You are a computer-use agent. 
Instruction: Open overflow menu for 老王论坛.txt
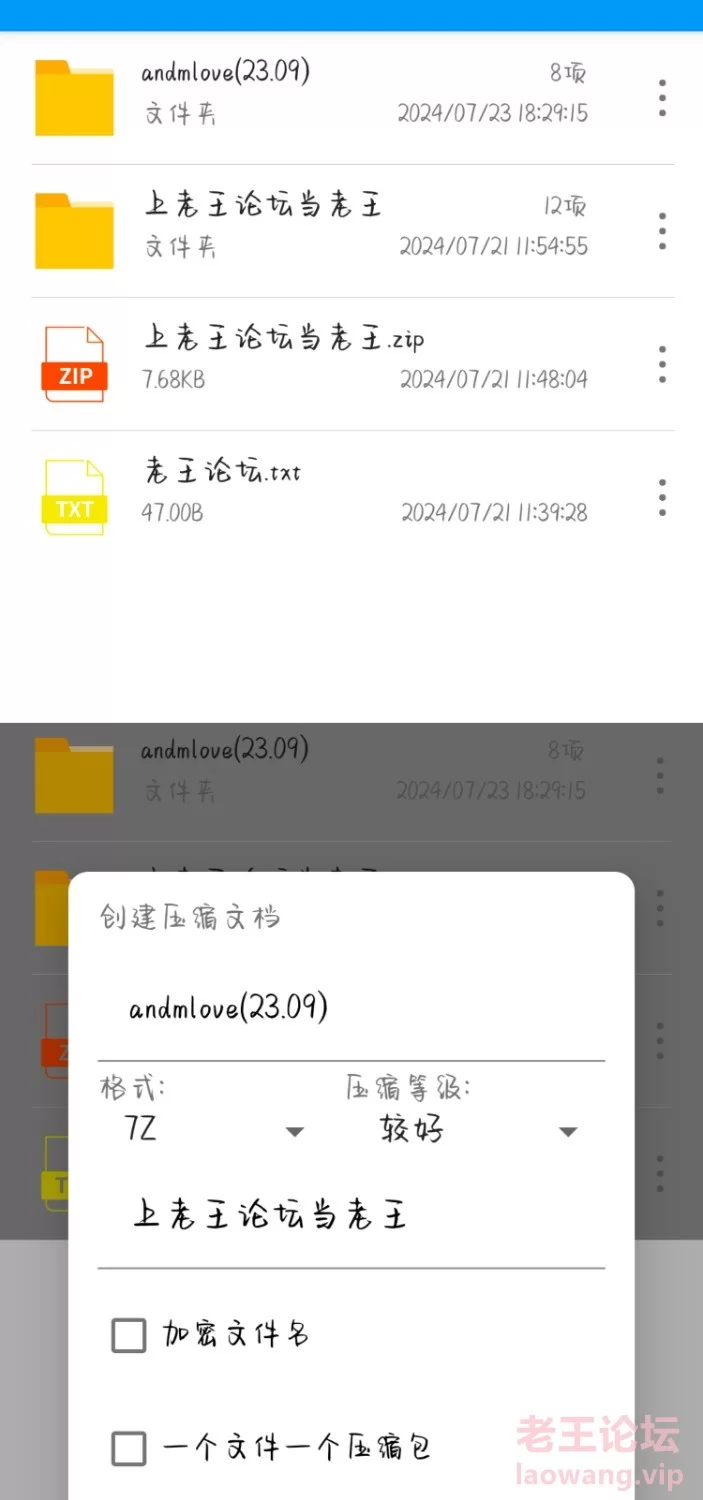[x=662, y=497]
